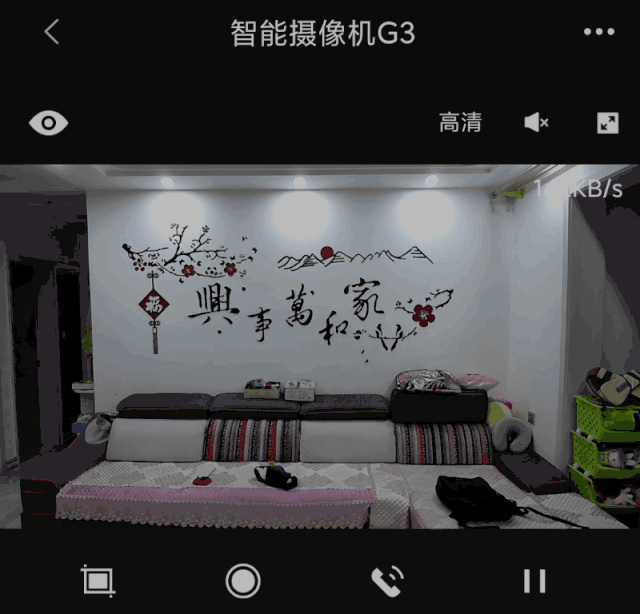Image resolution: width=640 pixels, height=614 pixels.
Task: Tap the eye icon for the camera view
Action: click(x=48, y=123)
